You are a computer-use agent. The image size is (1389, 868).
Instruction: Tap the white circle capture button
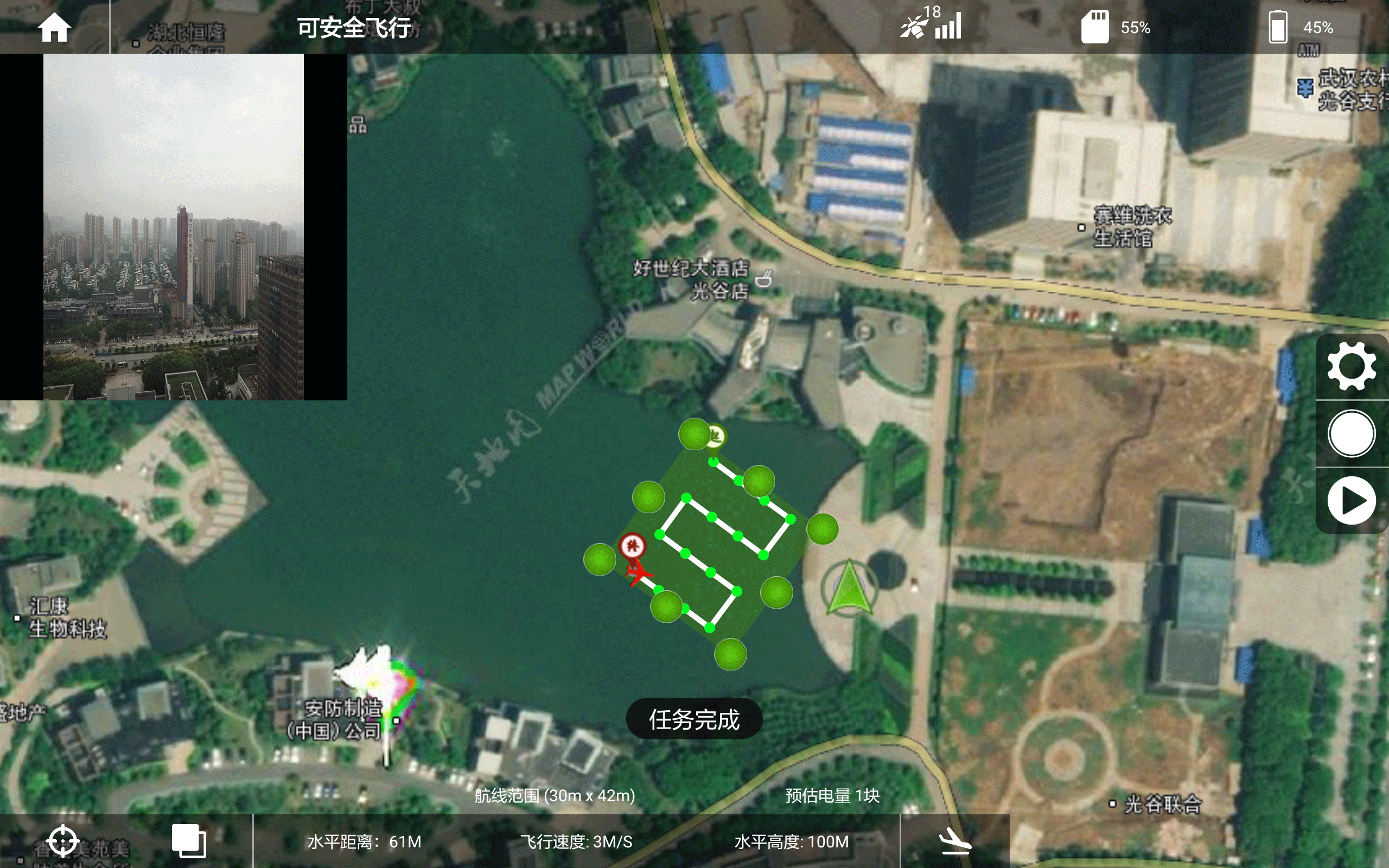coord(1351,433)
